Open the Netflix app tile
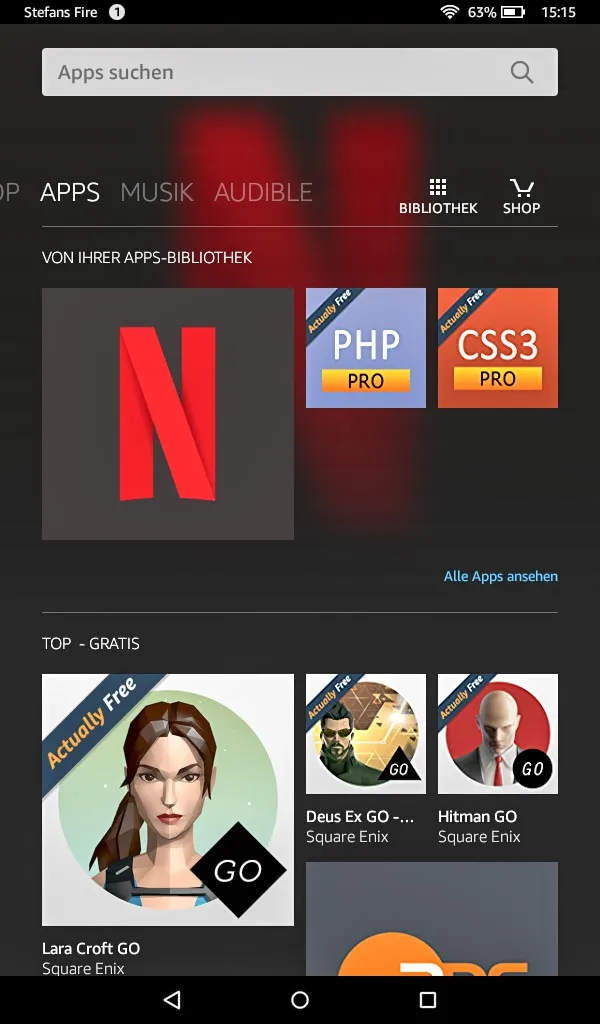600x1024 pixels. tap(168, 414)
